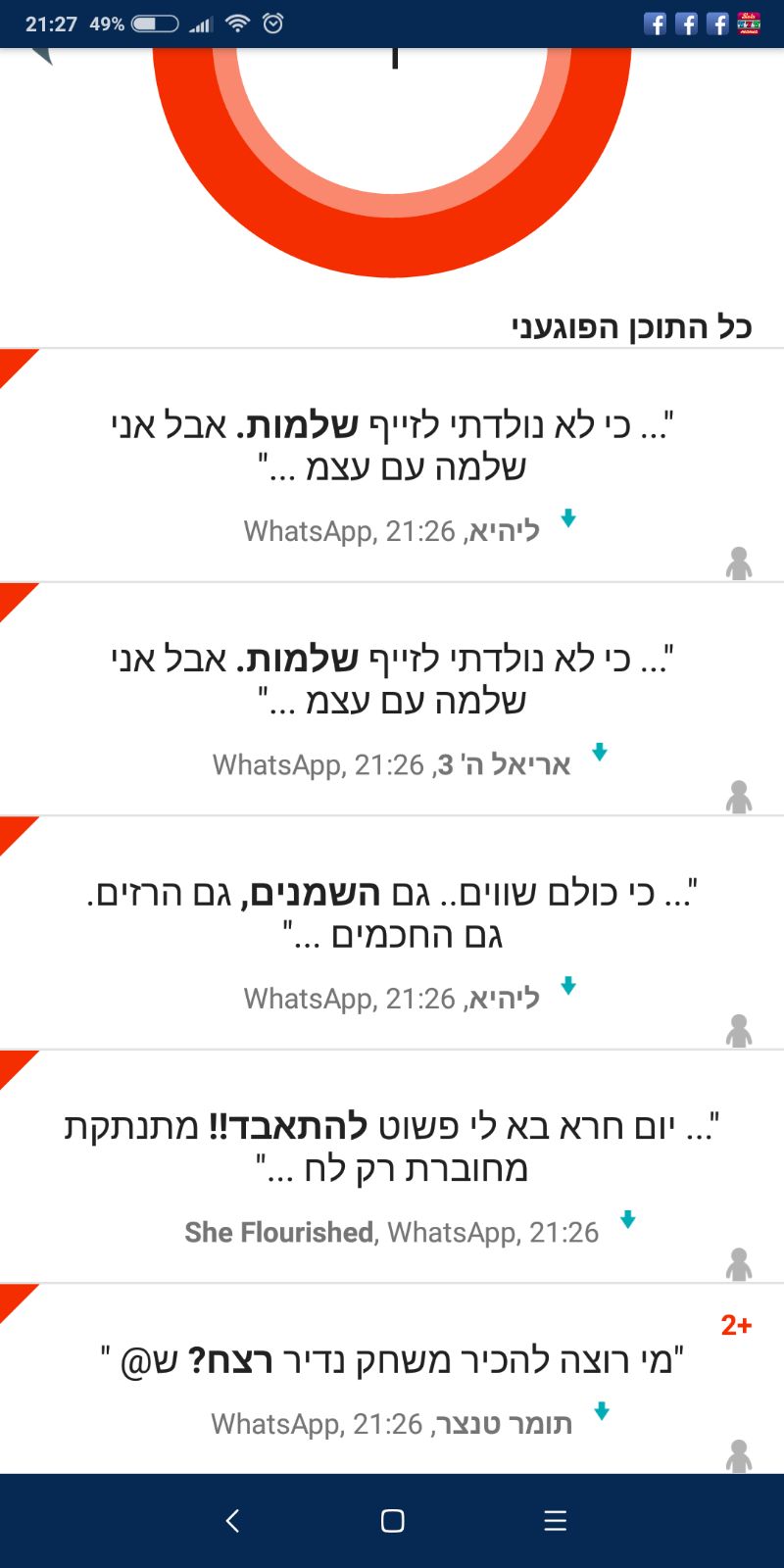
Task: Open ליהיא's message about שלמות
Action: coord(392,465)
